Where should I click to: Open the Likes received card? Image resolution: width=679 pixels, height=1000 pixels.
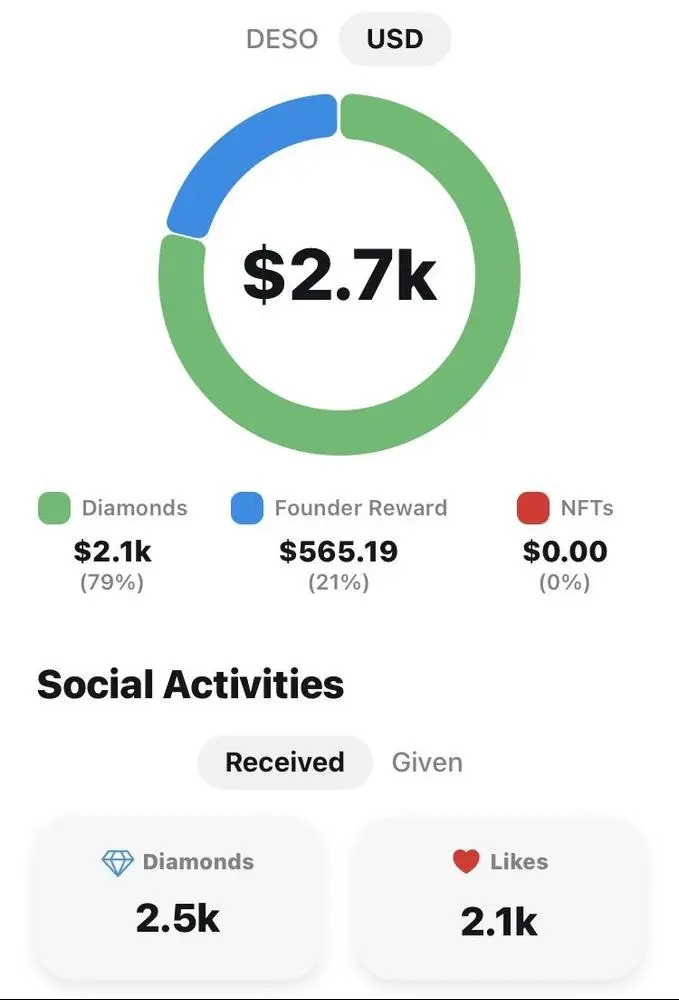tap(499, 896)
